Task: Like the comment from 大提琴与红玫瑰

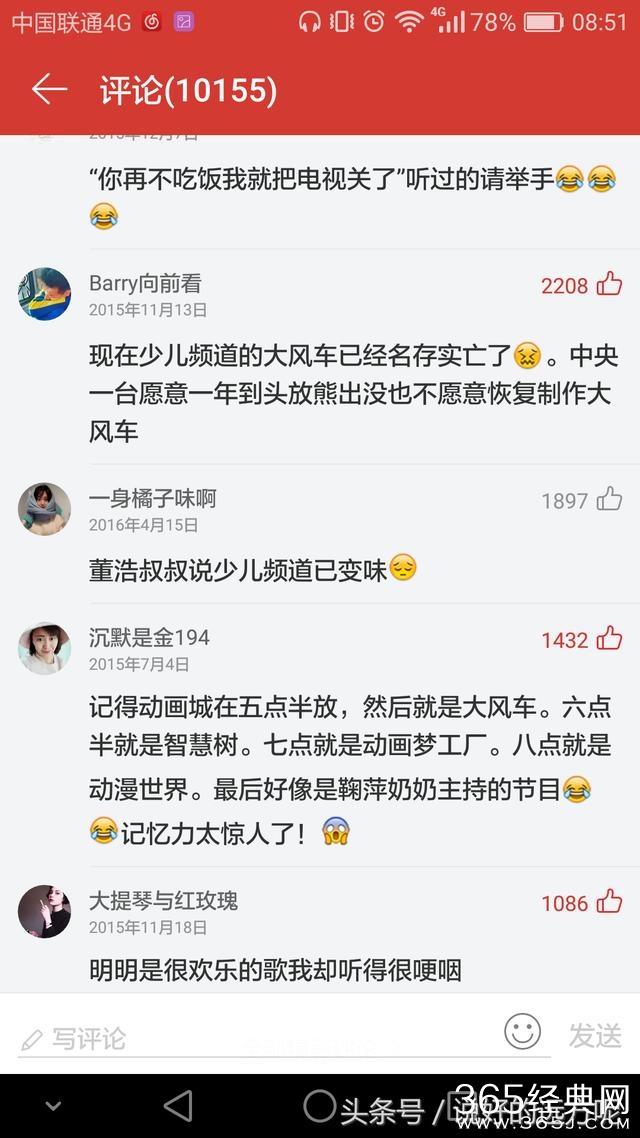Action: click(609, 902)
